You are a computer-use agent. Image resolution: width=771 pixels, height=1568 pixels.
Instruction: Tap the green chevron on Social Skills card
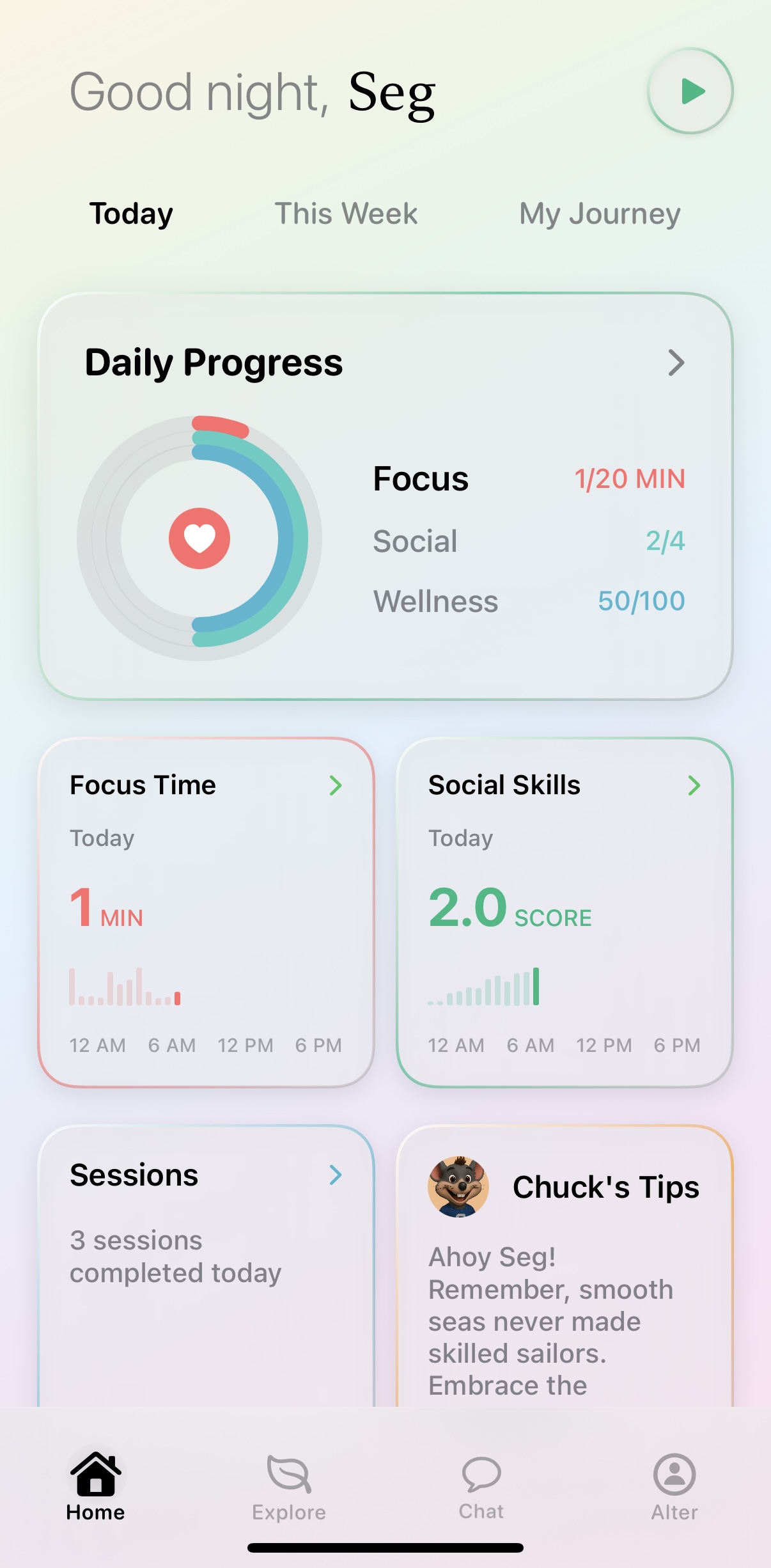point(696,786)
